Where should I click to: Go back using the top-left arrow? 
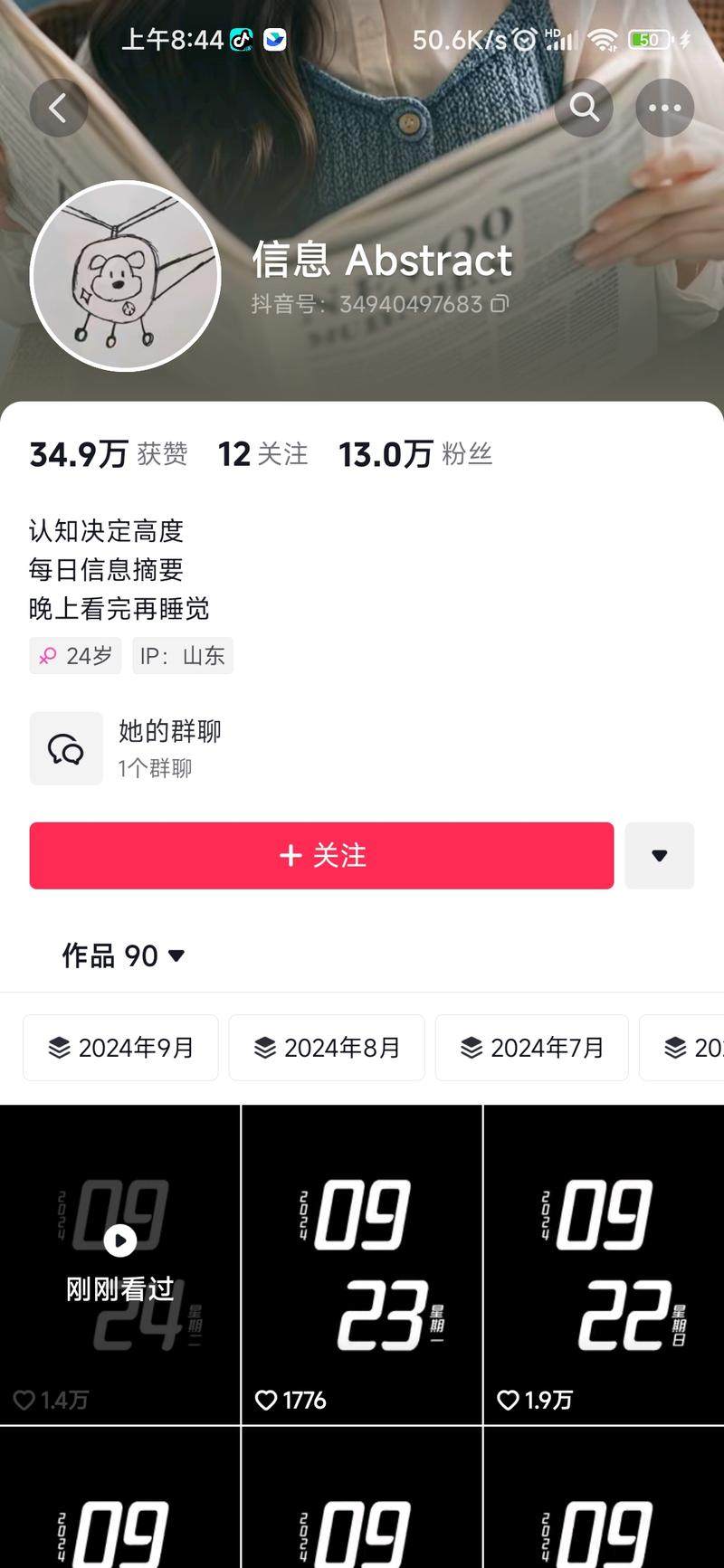pos(59,109)
